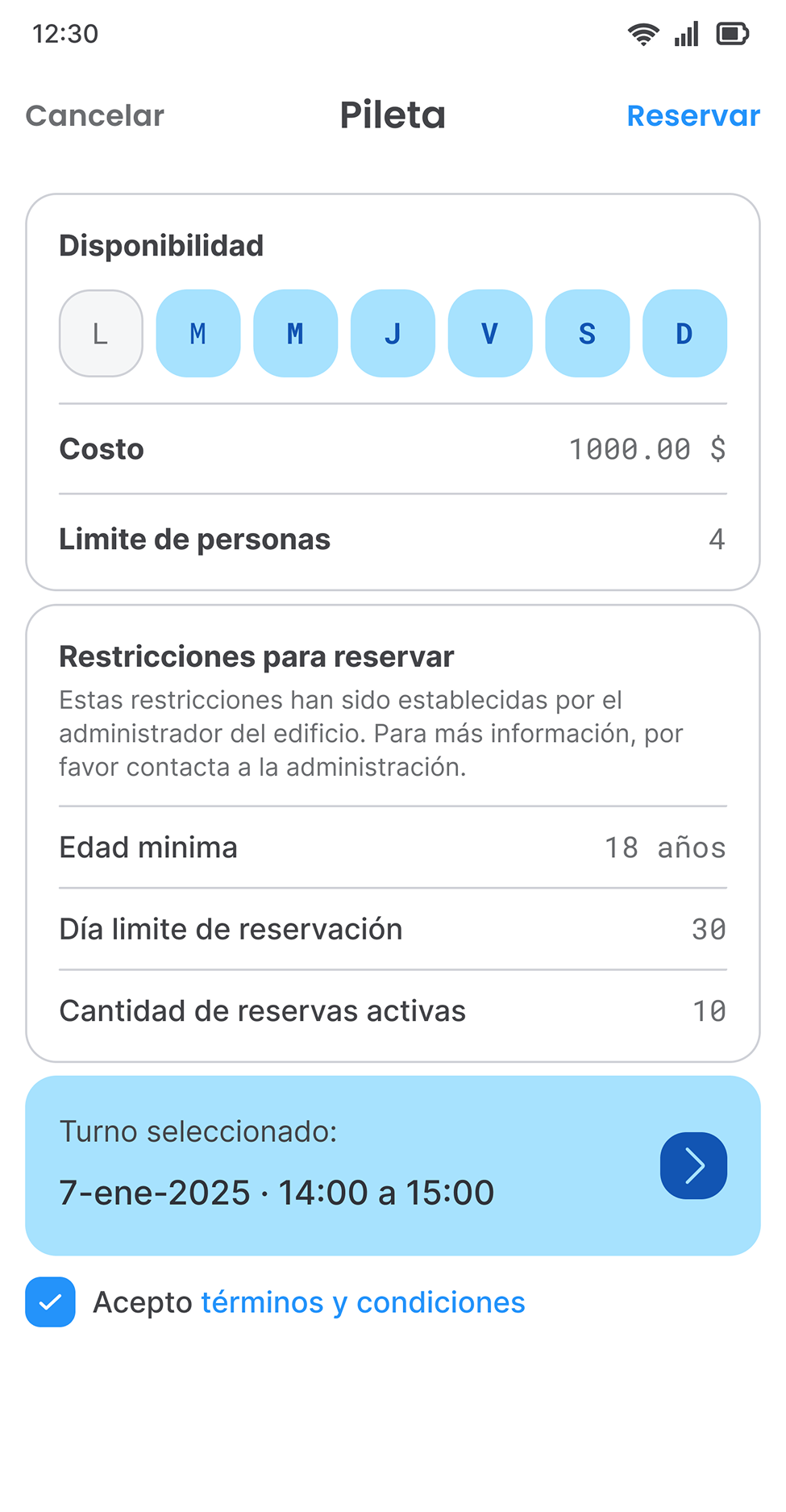Select the D day chip
Screen dimensions: 786x1512
pos(684,333)
